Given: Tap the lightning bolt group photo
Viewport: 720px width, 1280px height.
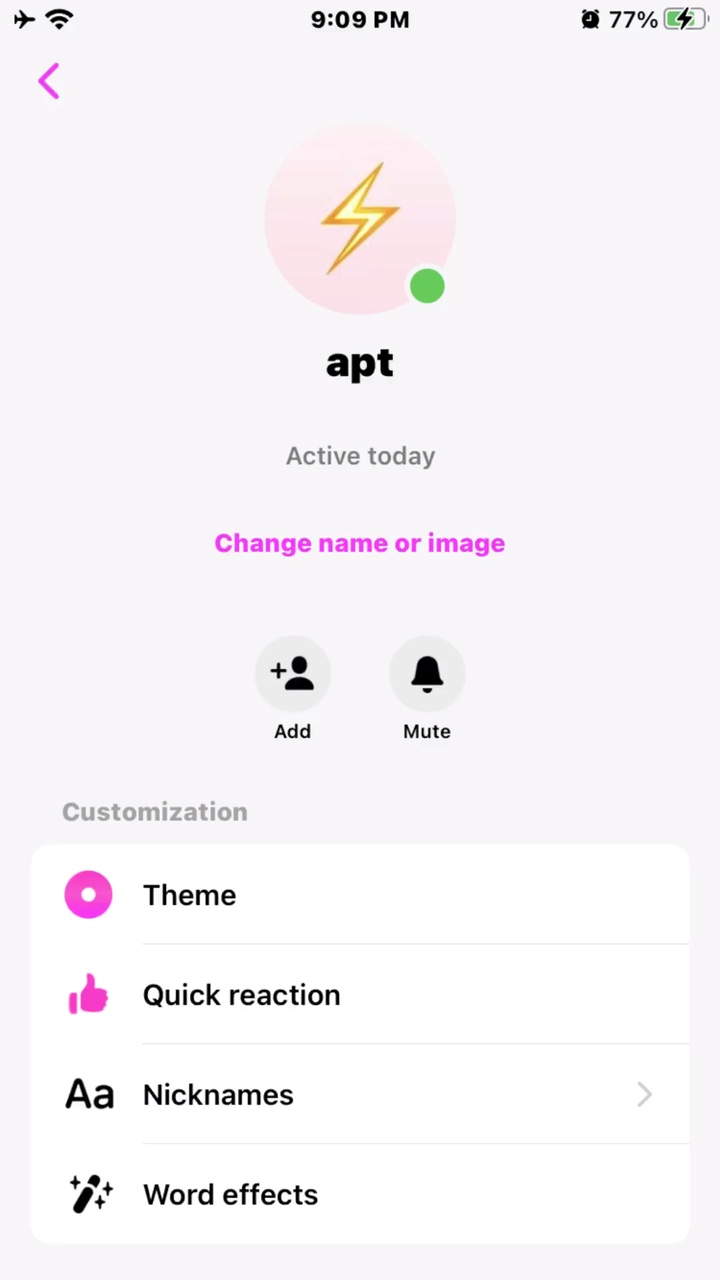Looking at the screenshot, I should point(360,219).
